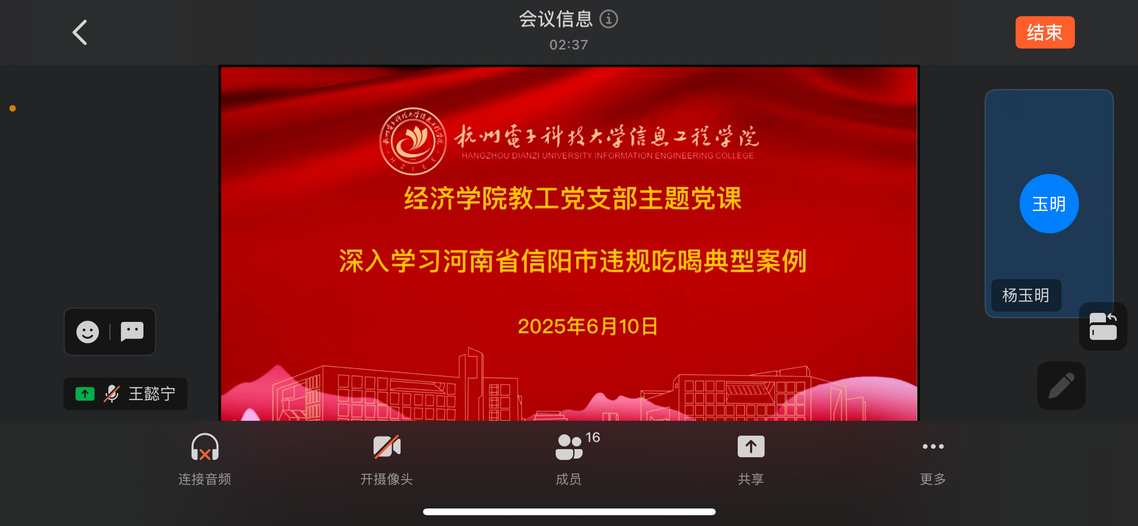
Task: Tap 连接音频 to connect audio
Action: coord(205,459)
